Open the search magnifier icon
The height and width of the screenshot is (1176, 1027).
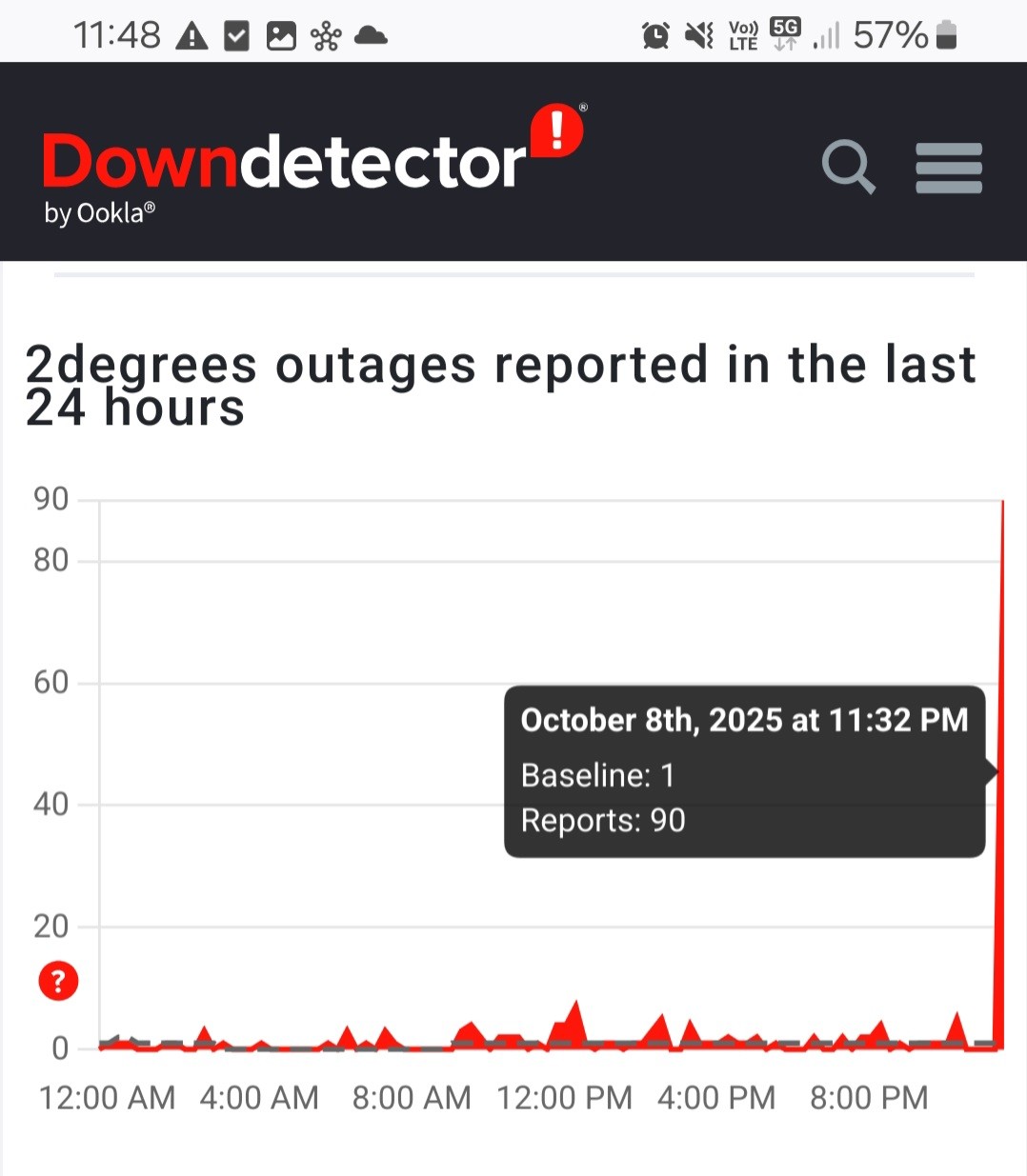coord(847,167)
